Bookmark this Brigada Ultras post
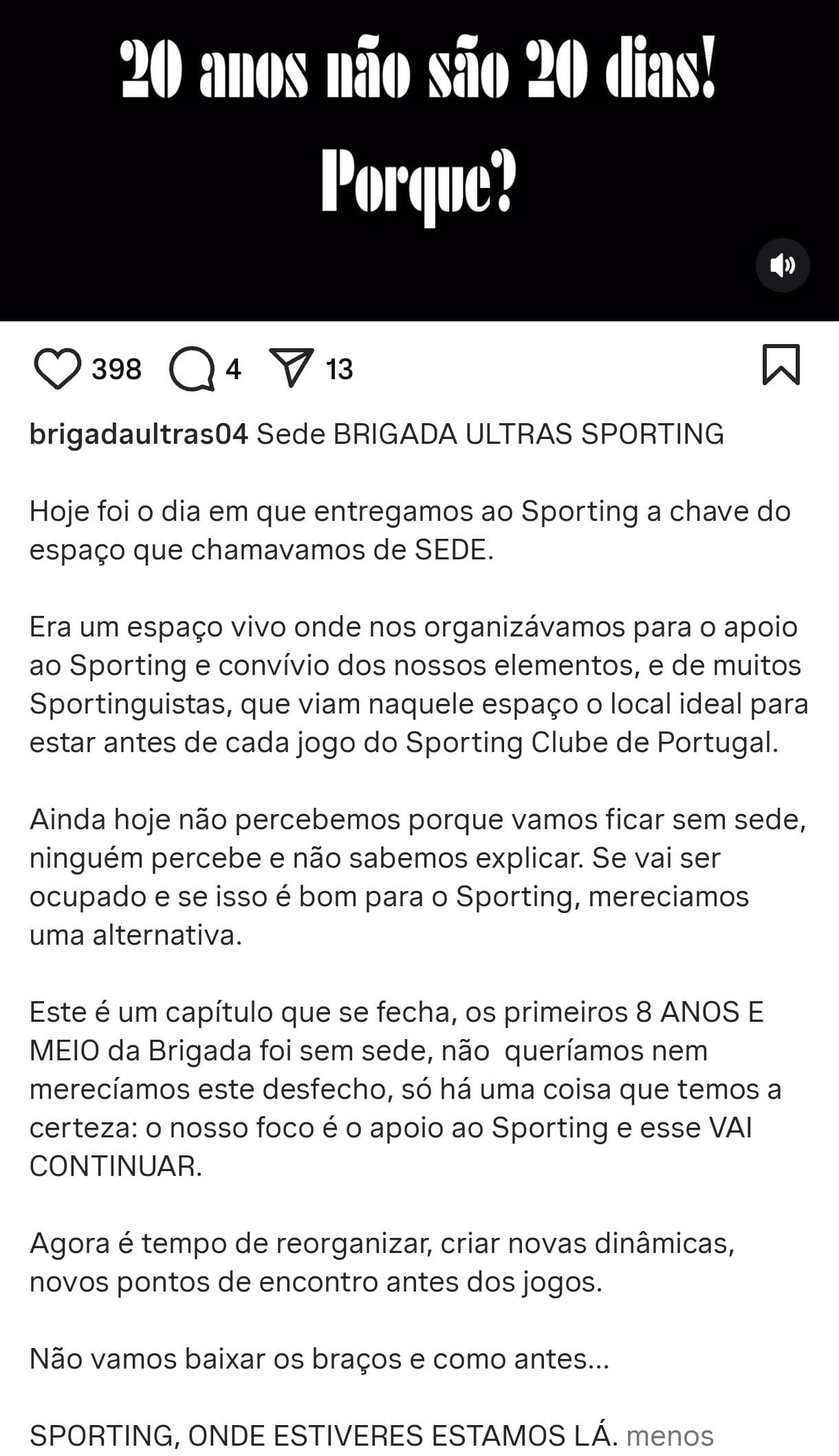The height and width of the screenshot is (1456, 839). point(781,365)
